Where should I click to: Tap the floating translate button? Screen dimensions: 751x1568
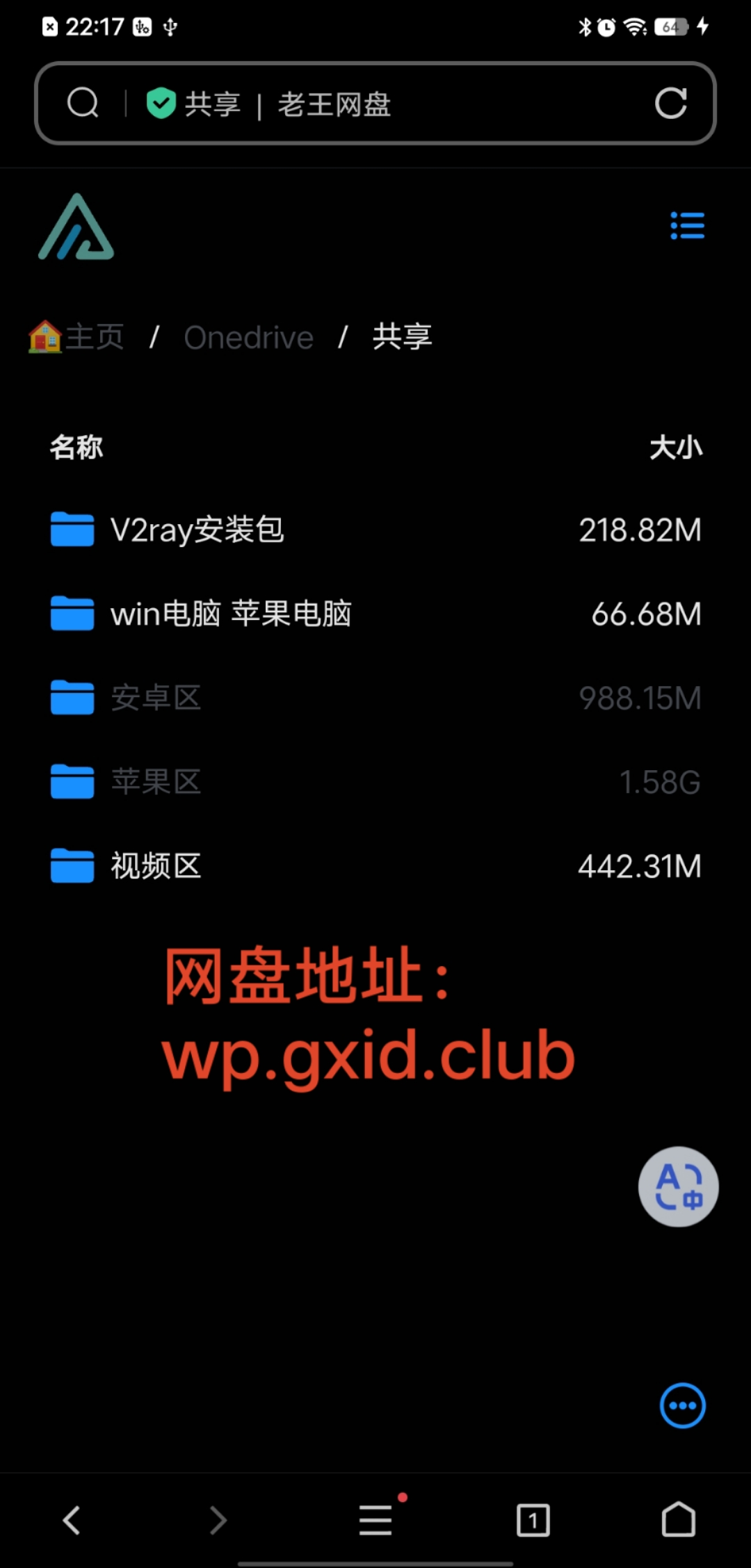[x=678, y=1186]
